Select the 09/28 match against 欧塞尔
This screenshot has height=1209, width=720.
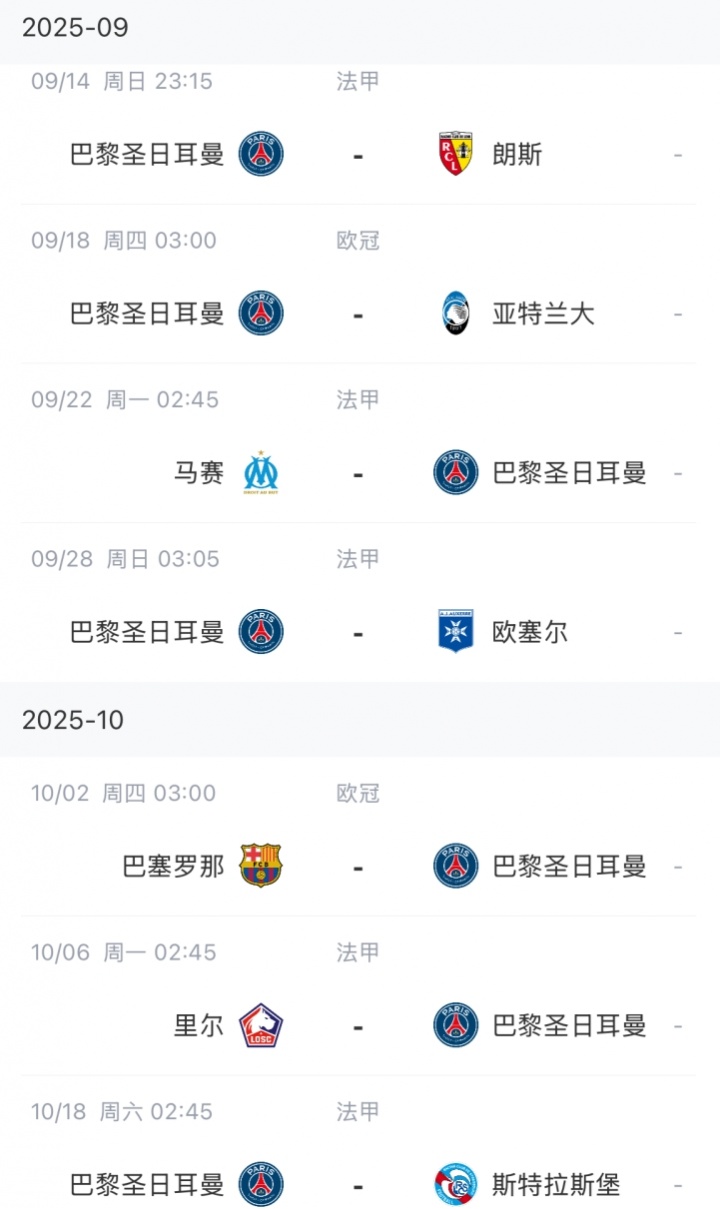(x=358, y=632)
